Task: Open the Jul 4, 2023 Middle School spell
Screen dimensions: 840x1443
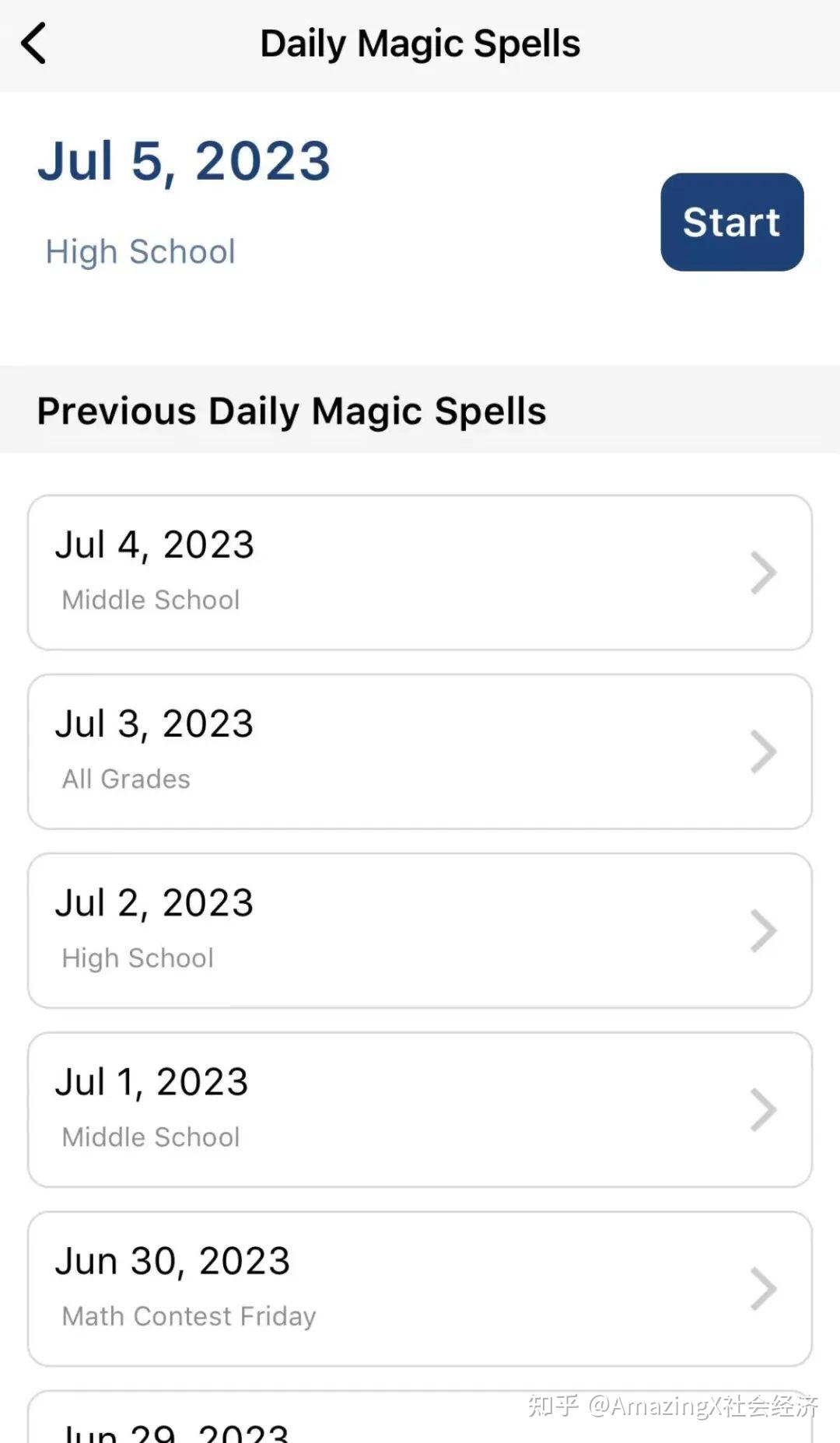Action: pyautogui.click(x=420, y=573)
